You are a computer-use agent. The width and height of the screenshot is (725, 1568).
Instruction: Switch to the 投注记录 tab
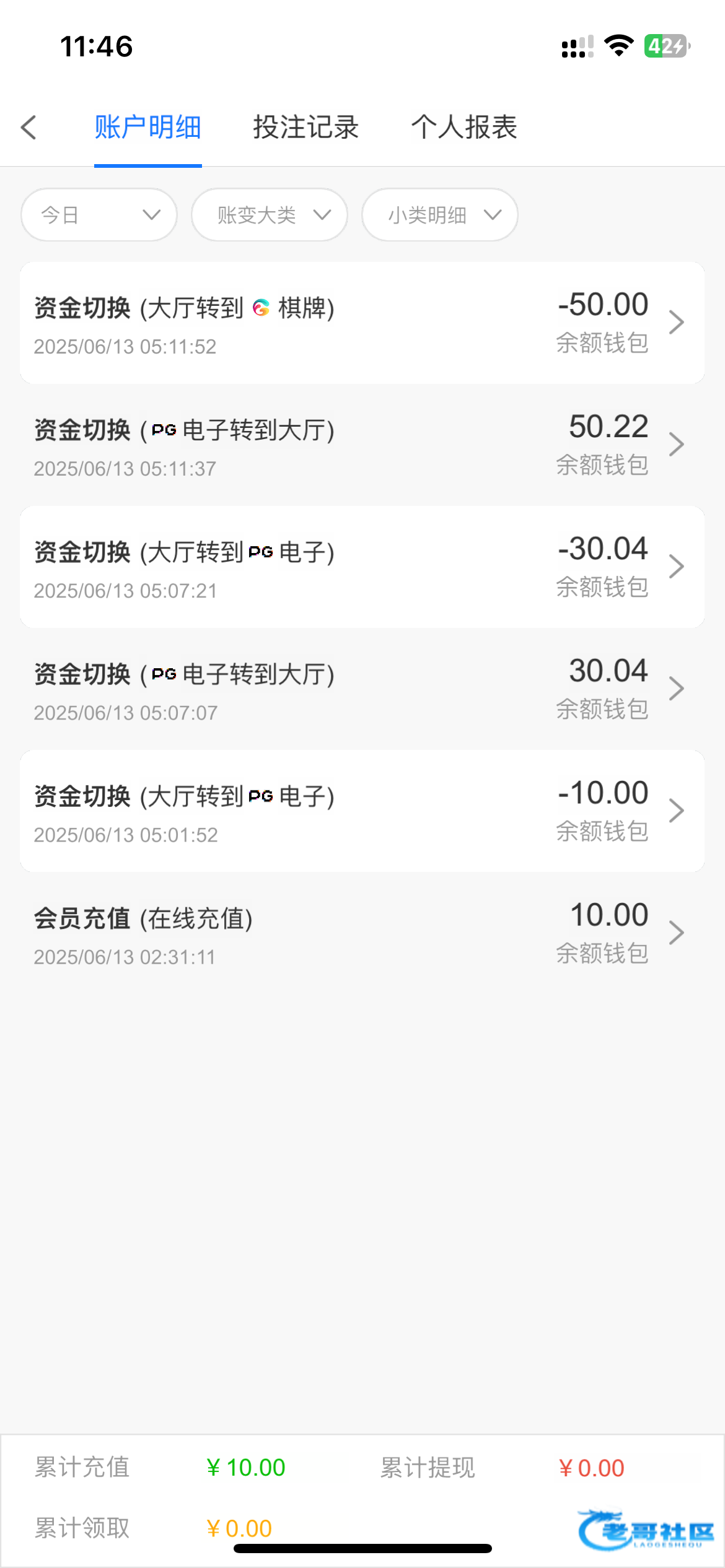click(305, 128)
